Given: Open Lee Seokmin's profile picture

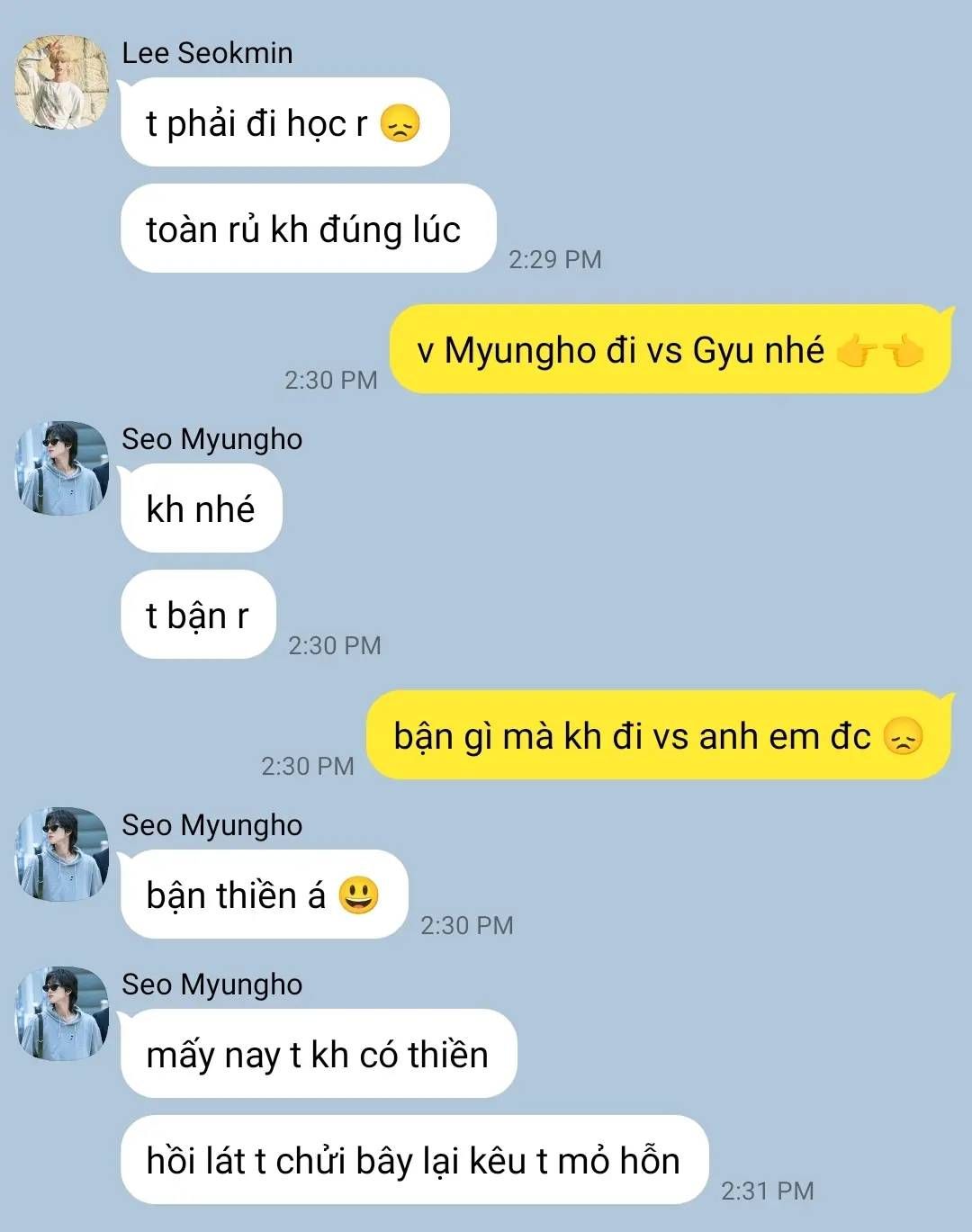Looking at the screenshot, I should pos(61,83).
